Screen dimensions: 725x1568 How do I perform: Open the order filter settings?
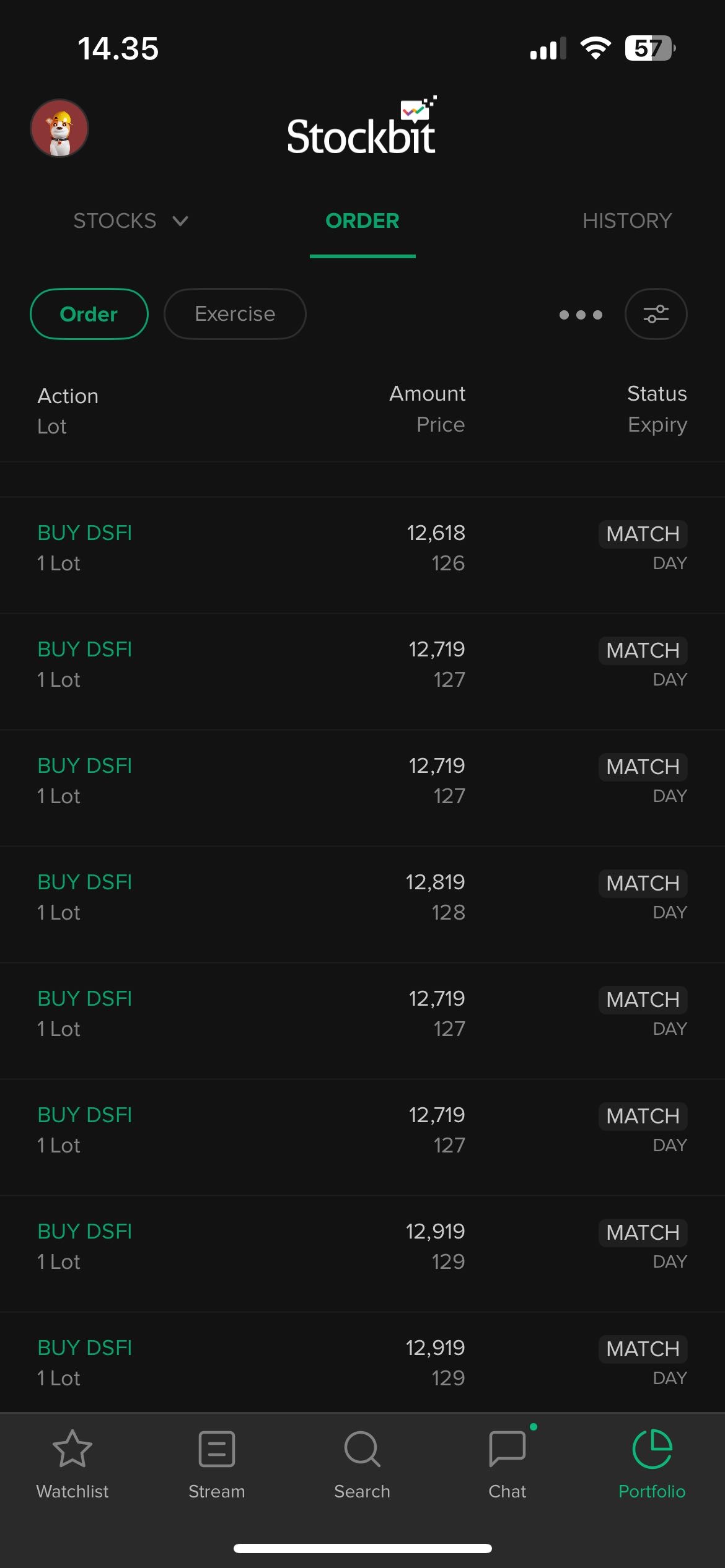pos(656,314)
